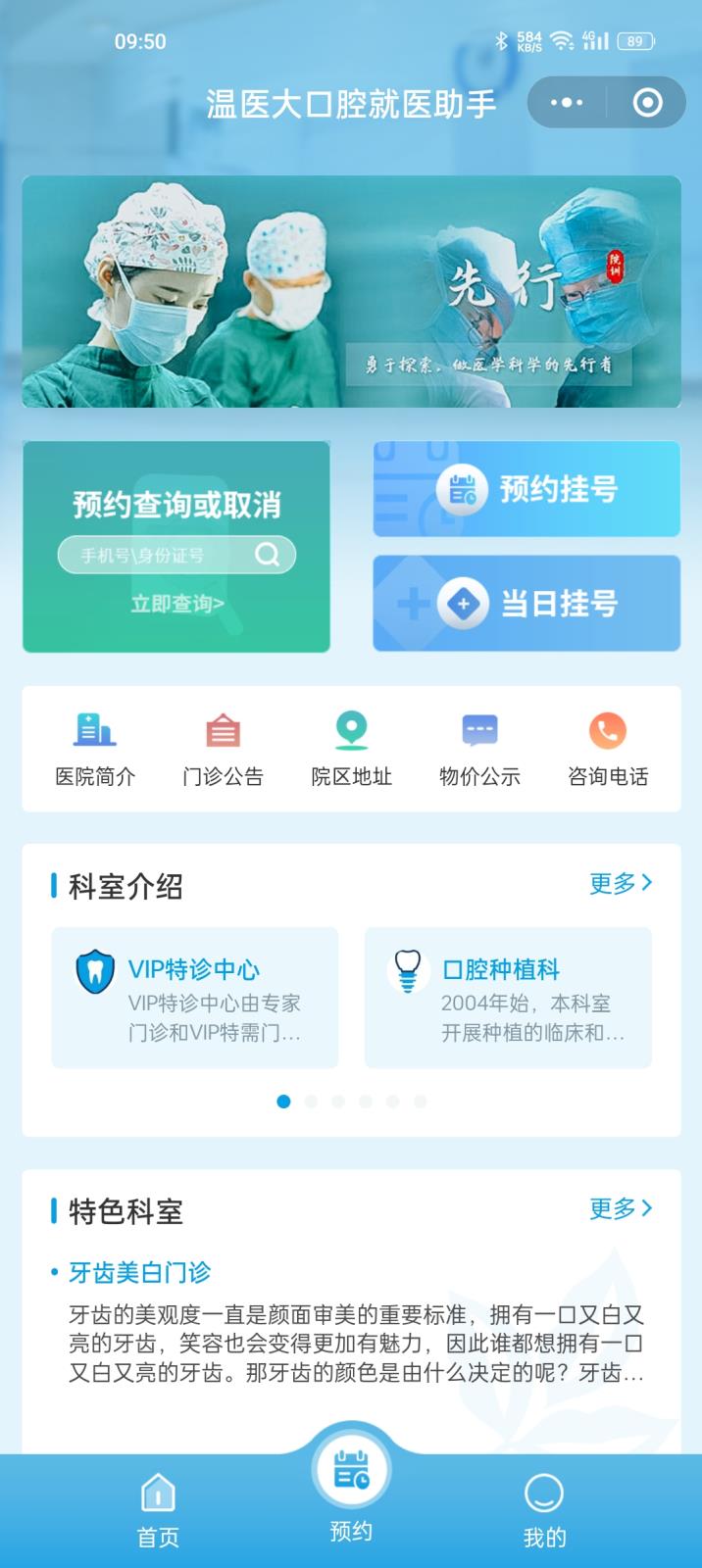Switch to the 首页 tab
The width and height of the screenshot is (702, 1568).
(x=158, y=1511)
